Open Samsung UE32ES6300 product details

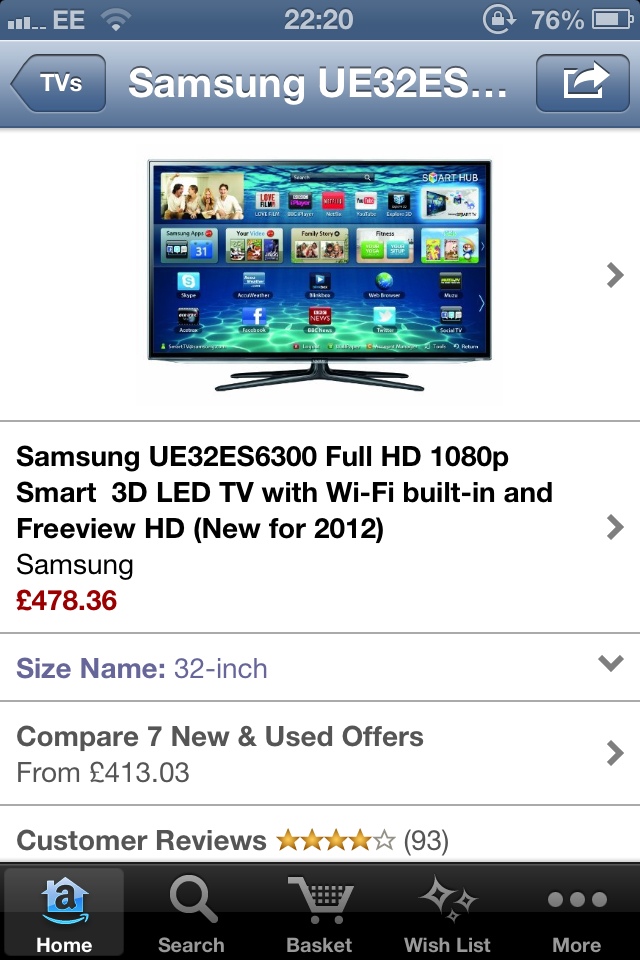320,527
